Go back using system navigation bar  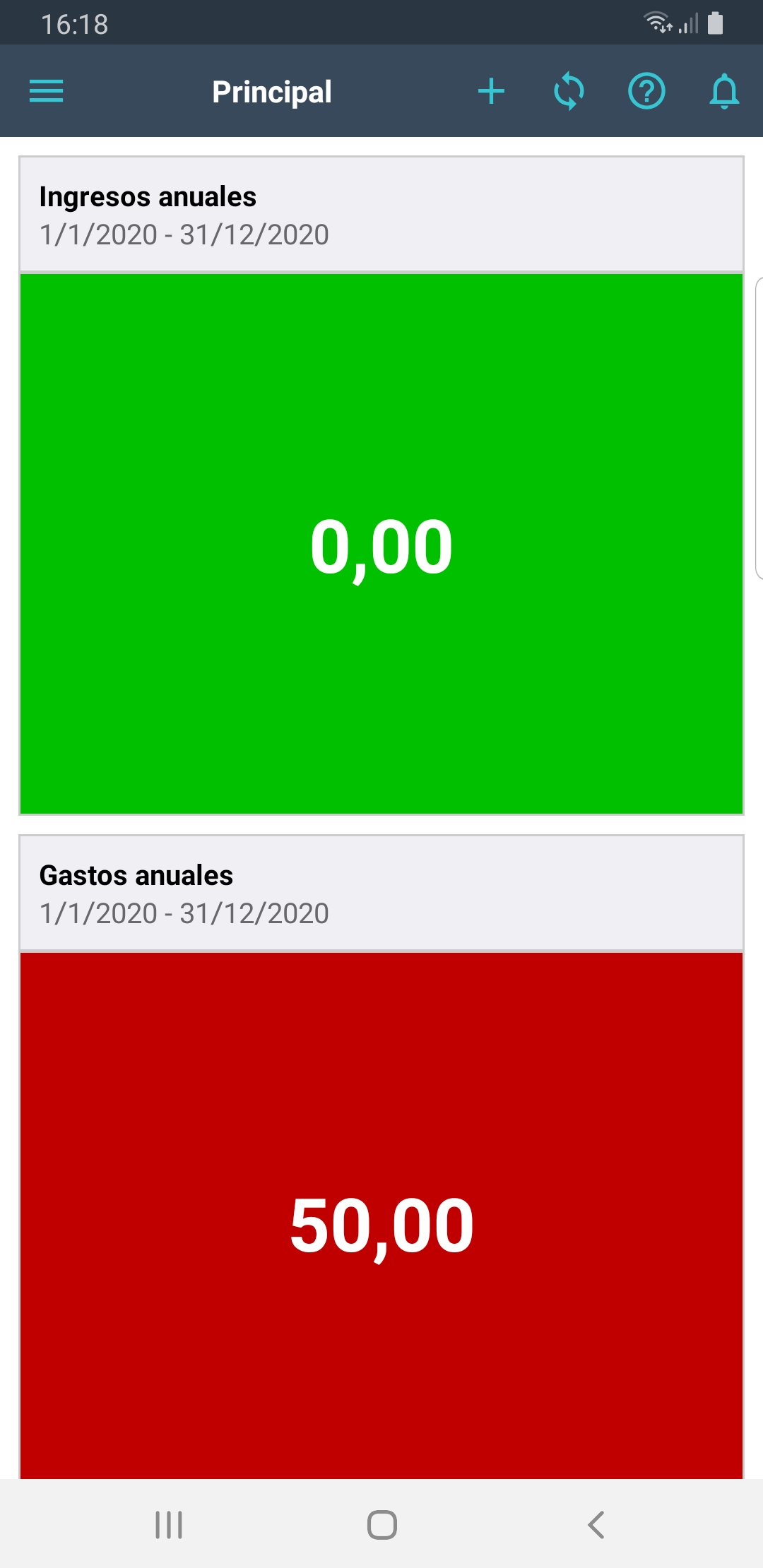coord(596,1524)
